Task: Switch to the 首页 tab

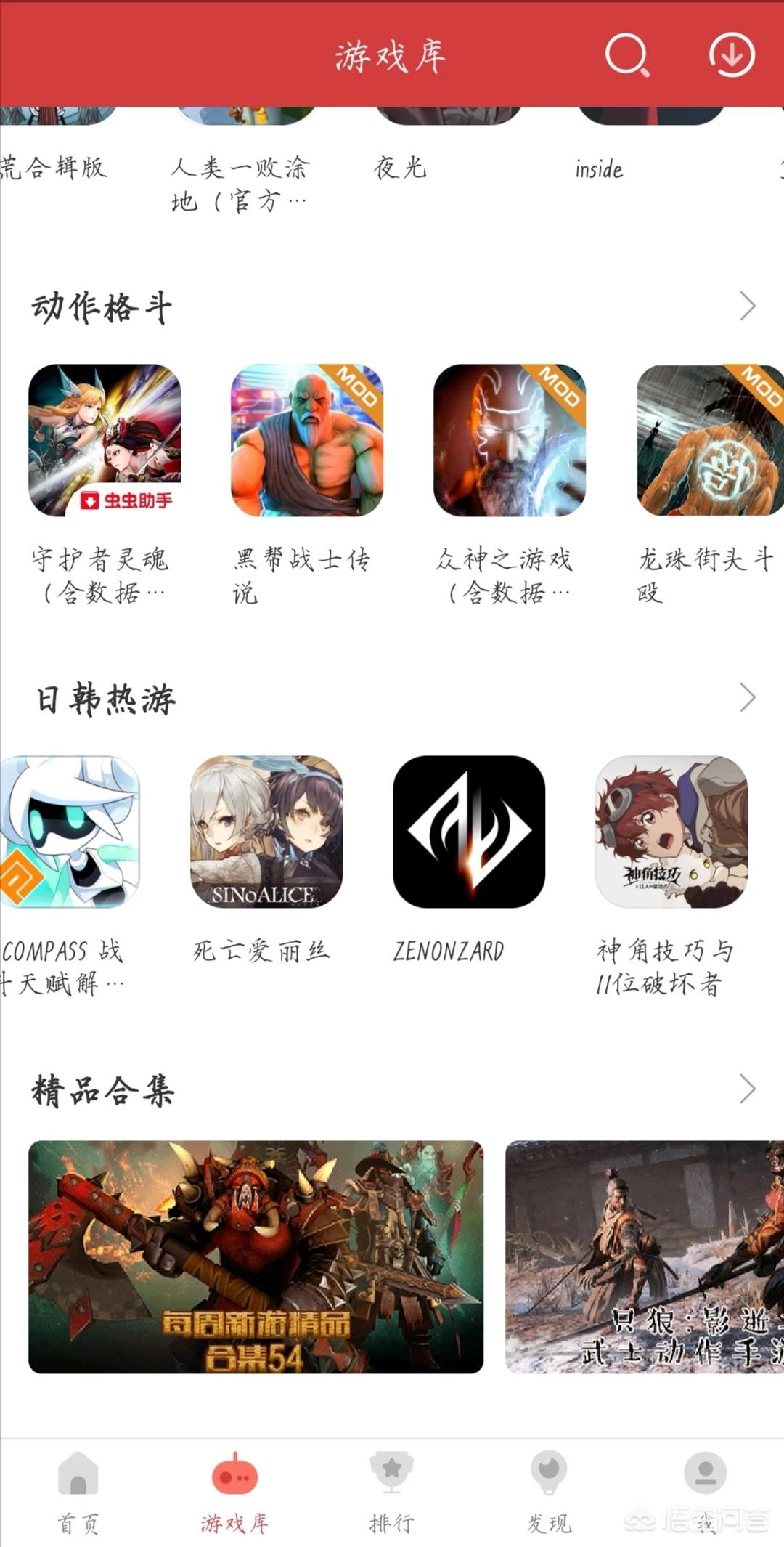Action: click(x=78, y=1493)
